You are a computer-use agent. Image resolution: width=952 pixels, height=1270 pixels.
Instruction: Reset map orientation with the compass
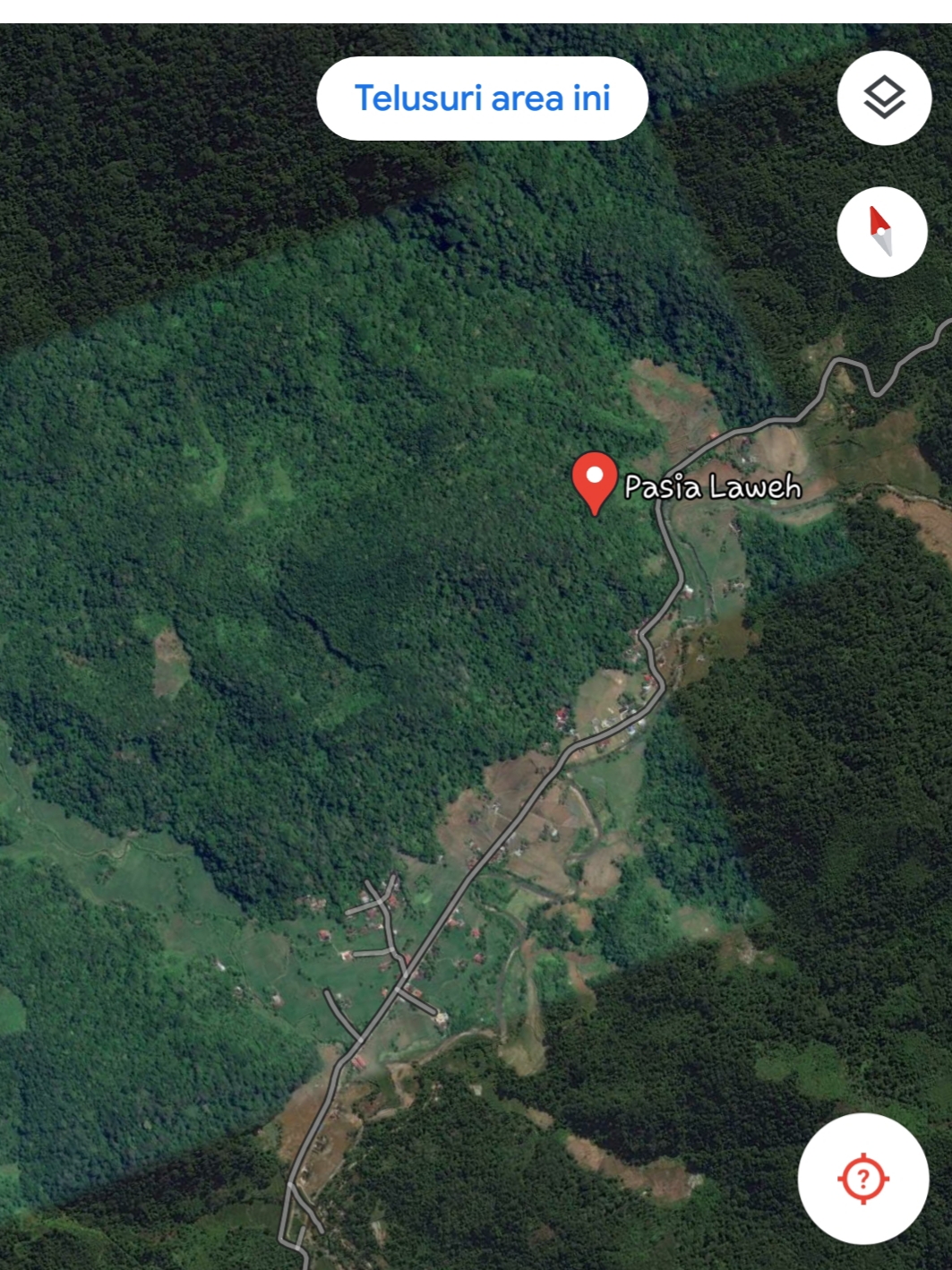click(x=881, y=232)
